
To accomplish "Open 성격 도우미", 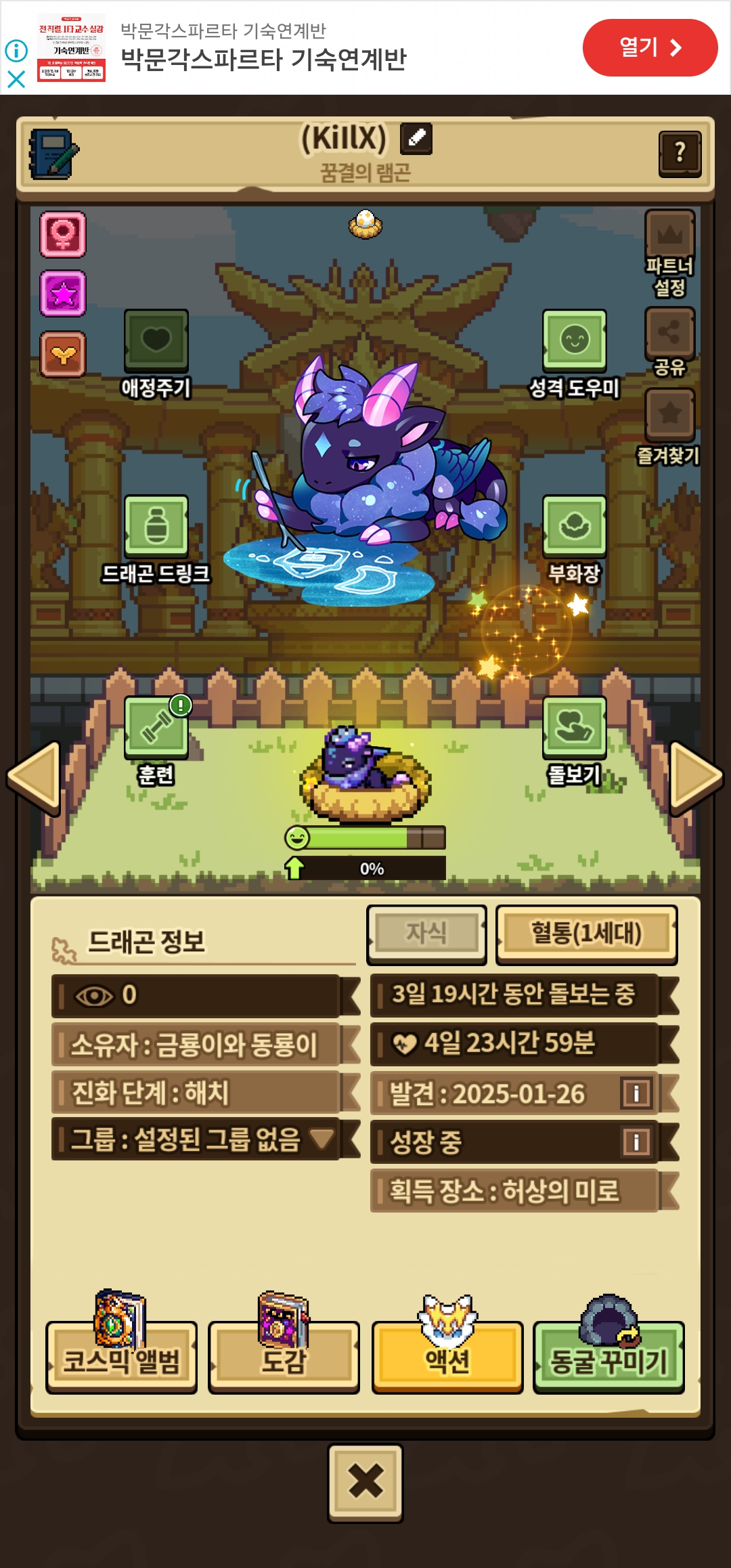I will (574, 353).
